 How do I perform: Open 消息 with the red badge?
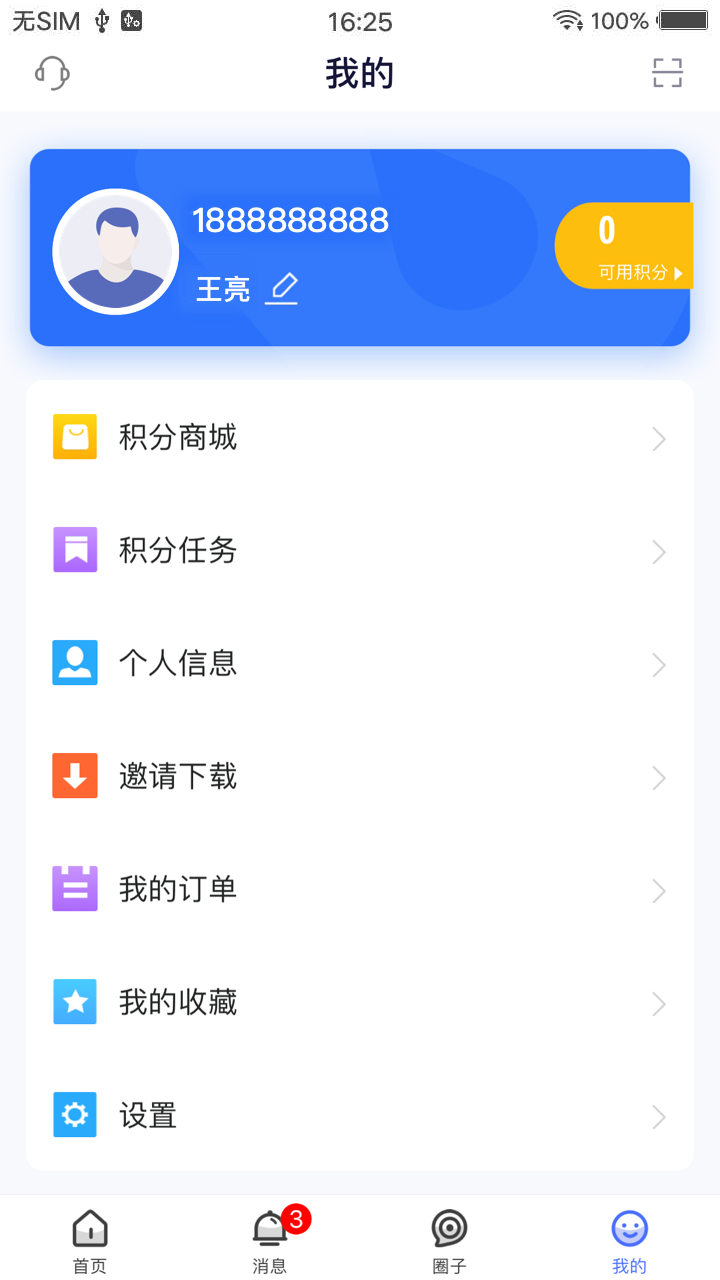tap(269, 1237)
